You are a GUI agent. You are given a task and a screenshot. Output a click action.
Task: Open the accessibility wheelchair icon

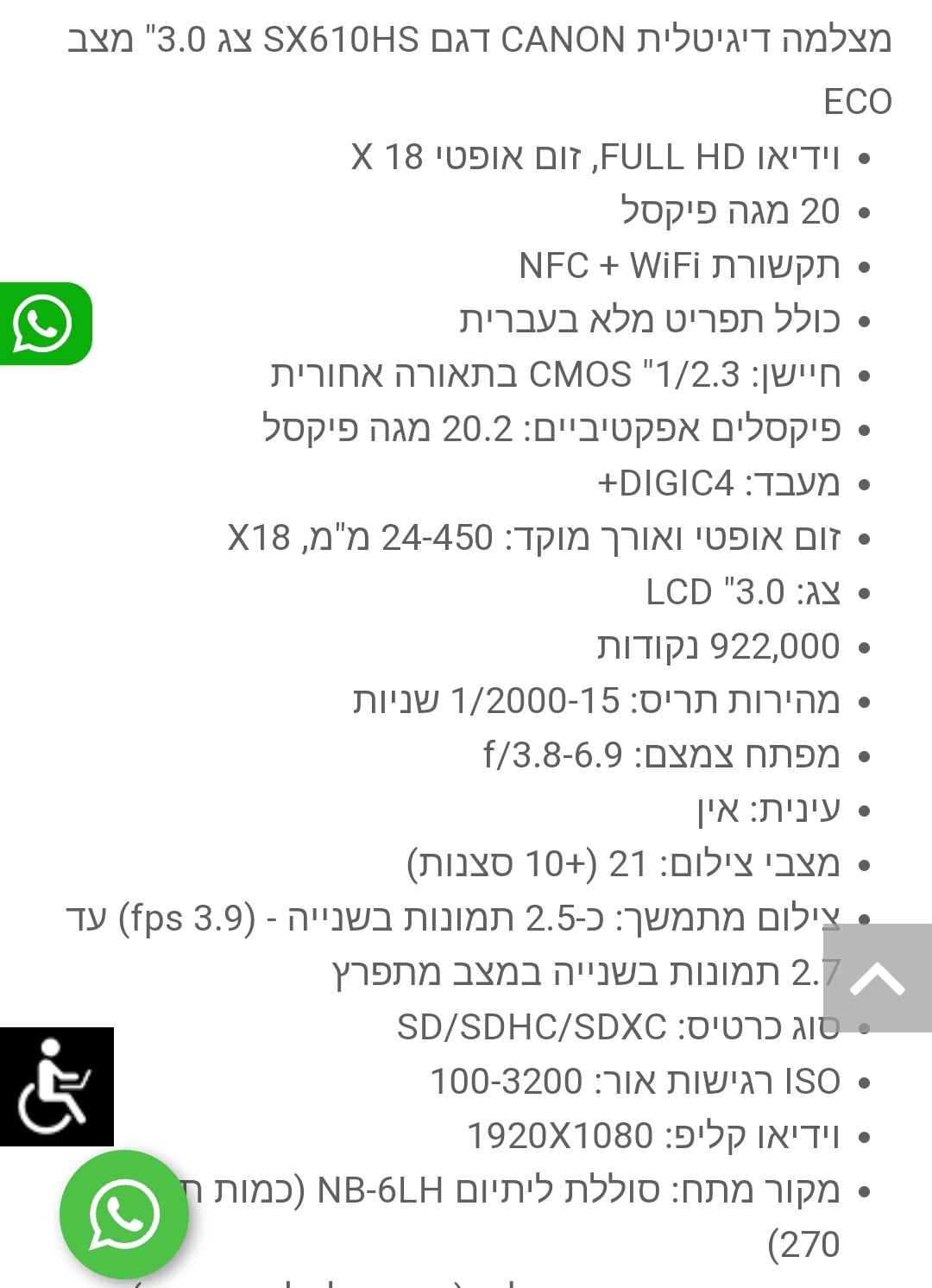[x=57, y=1086]
